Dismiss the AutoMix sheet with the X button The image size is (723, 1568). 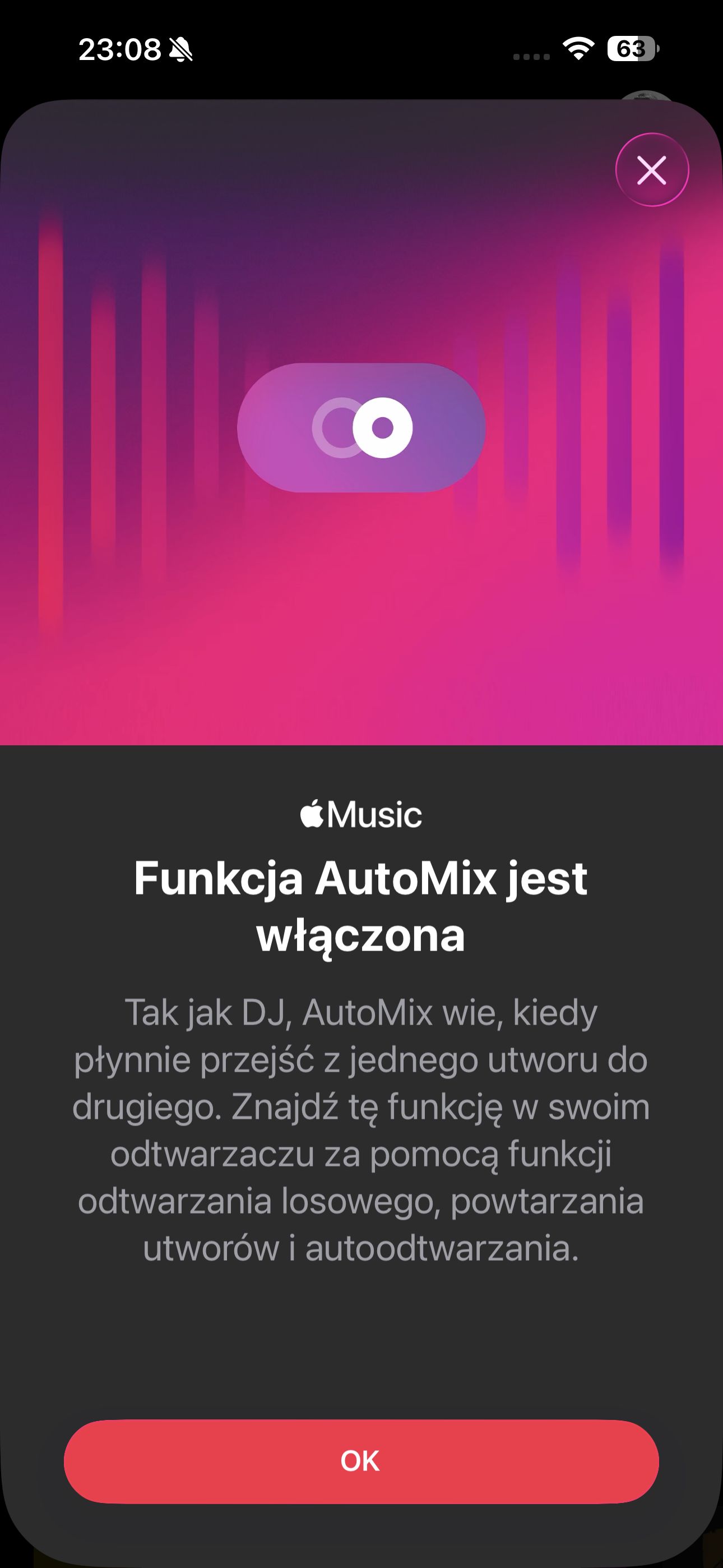[652, 170]
